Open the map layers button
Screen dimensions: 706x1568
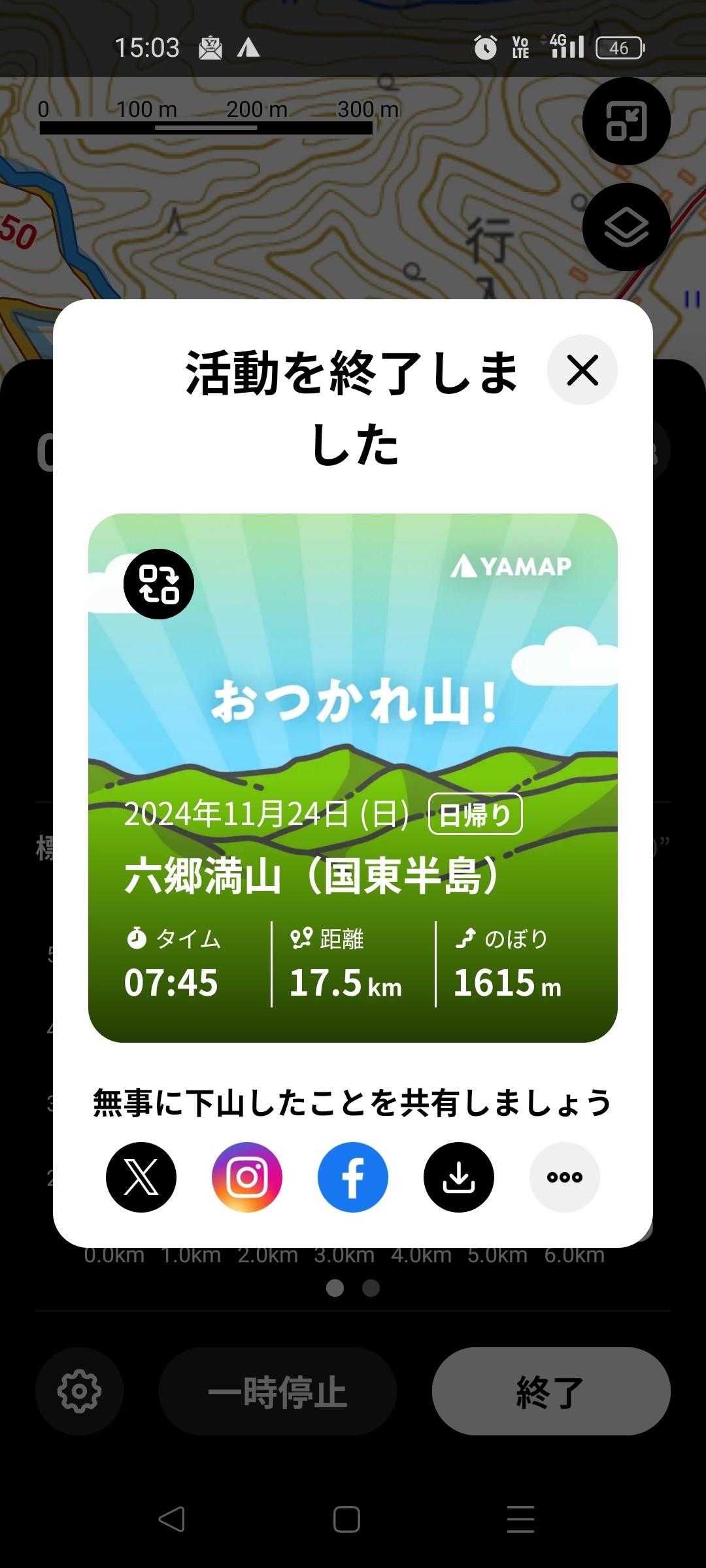[626, 227]
